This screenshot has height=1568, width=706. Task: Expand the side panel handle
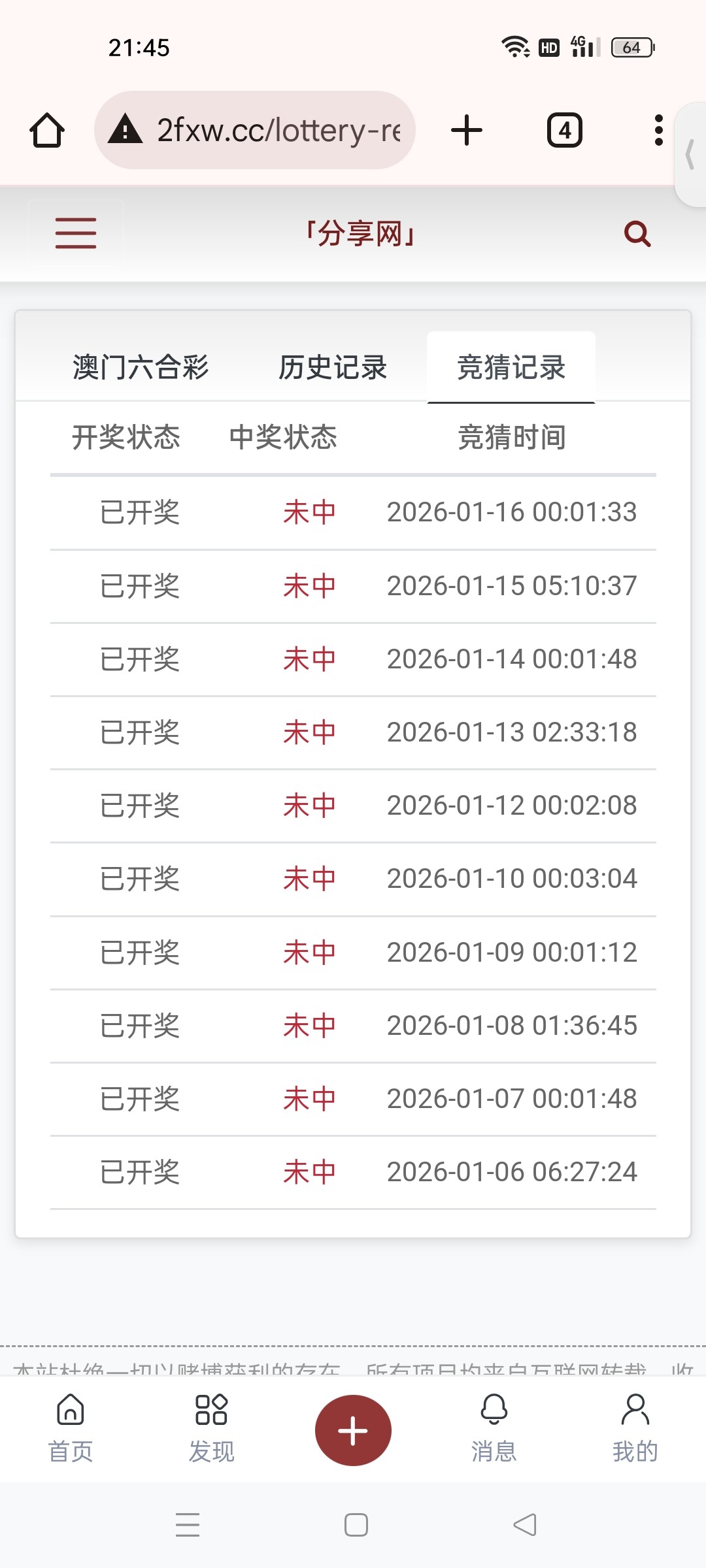coord(690,155)
